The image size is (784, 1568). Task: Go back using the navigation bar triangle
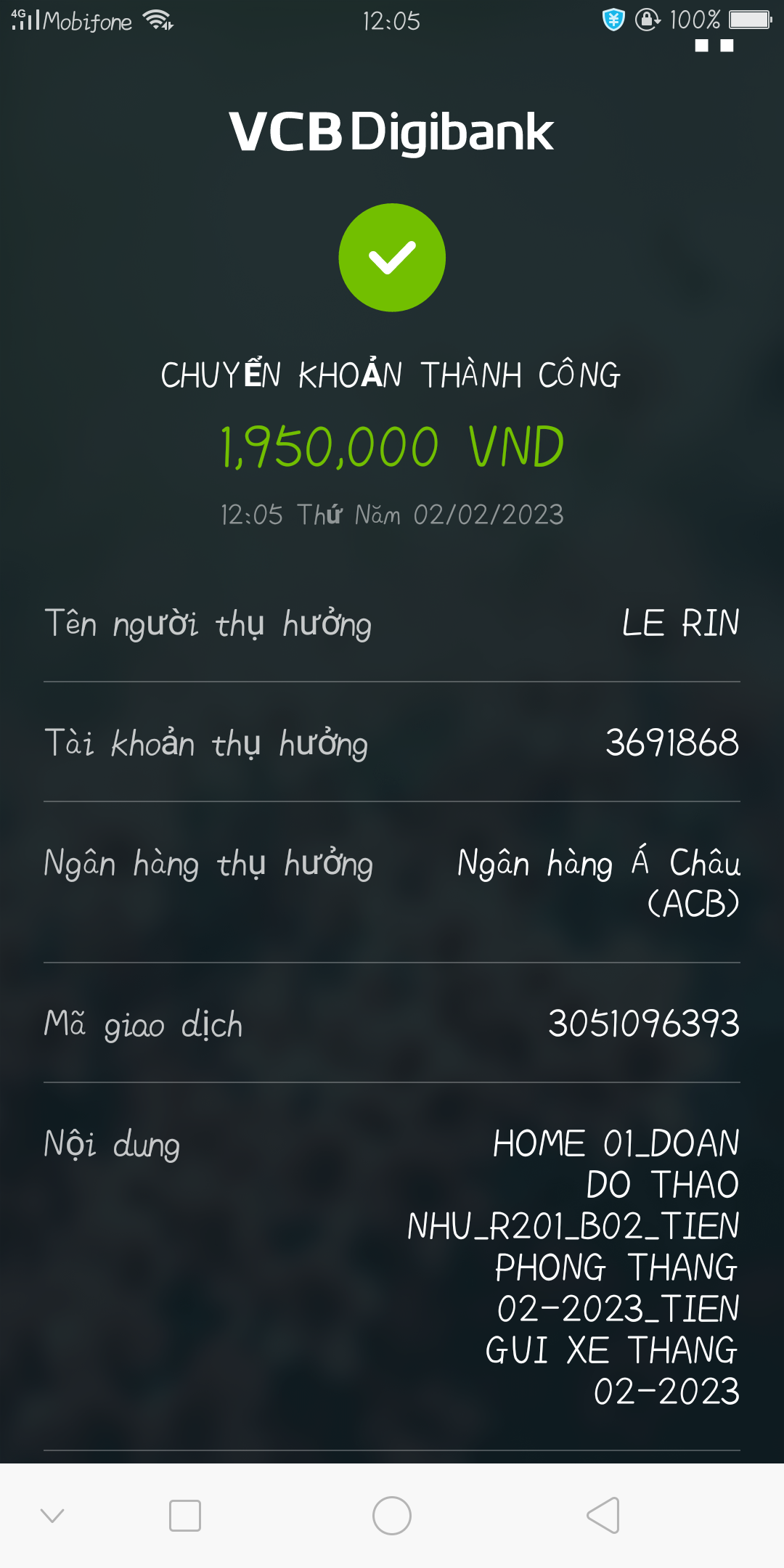click(x=603, y=1516)
